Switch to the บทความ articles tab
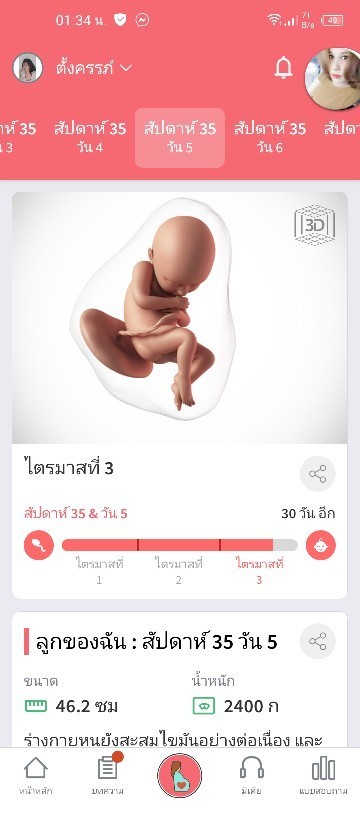360x820 pixels. [x=108, y=776]
